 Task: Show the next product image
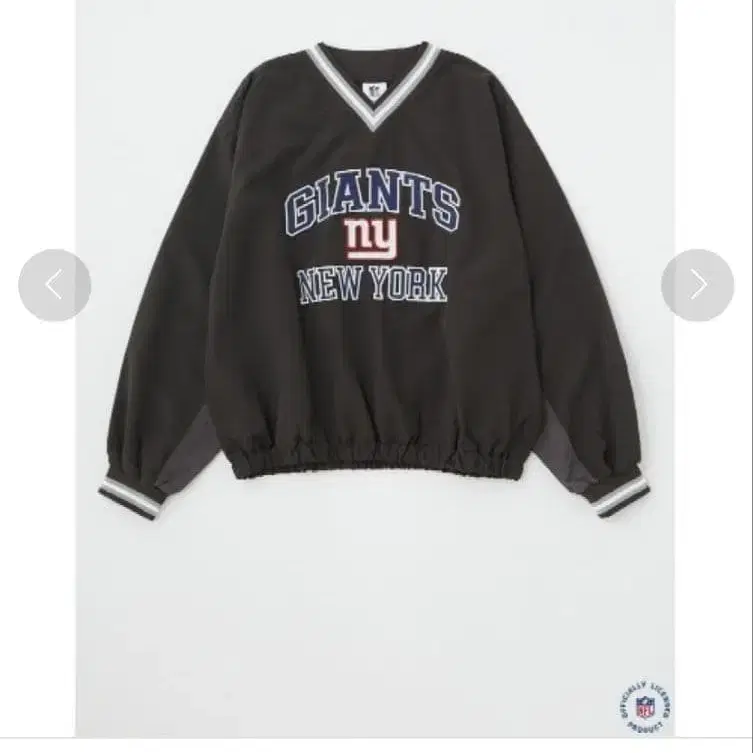pyautogui.click(x=697, y=285)
